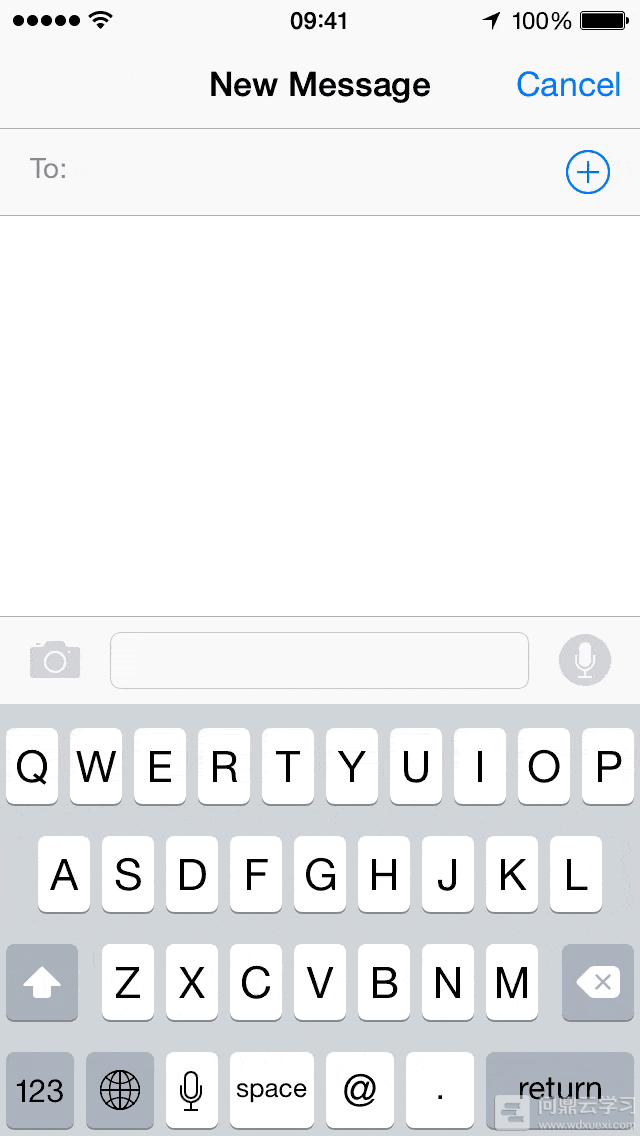Screen dimensions: 640x1136
Task: Hit the backspace key
Action: (x=598, y=982)
